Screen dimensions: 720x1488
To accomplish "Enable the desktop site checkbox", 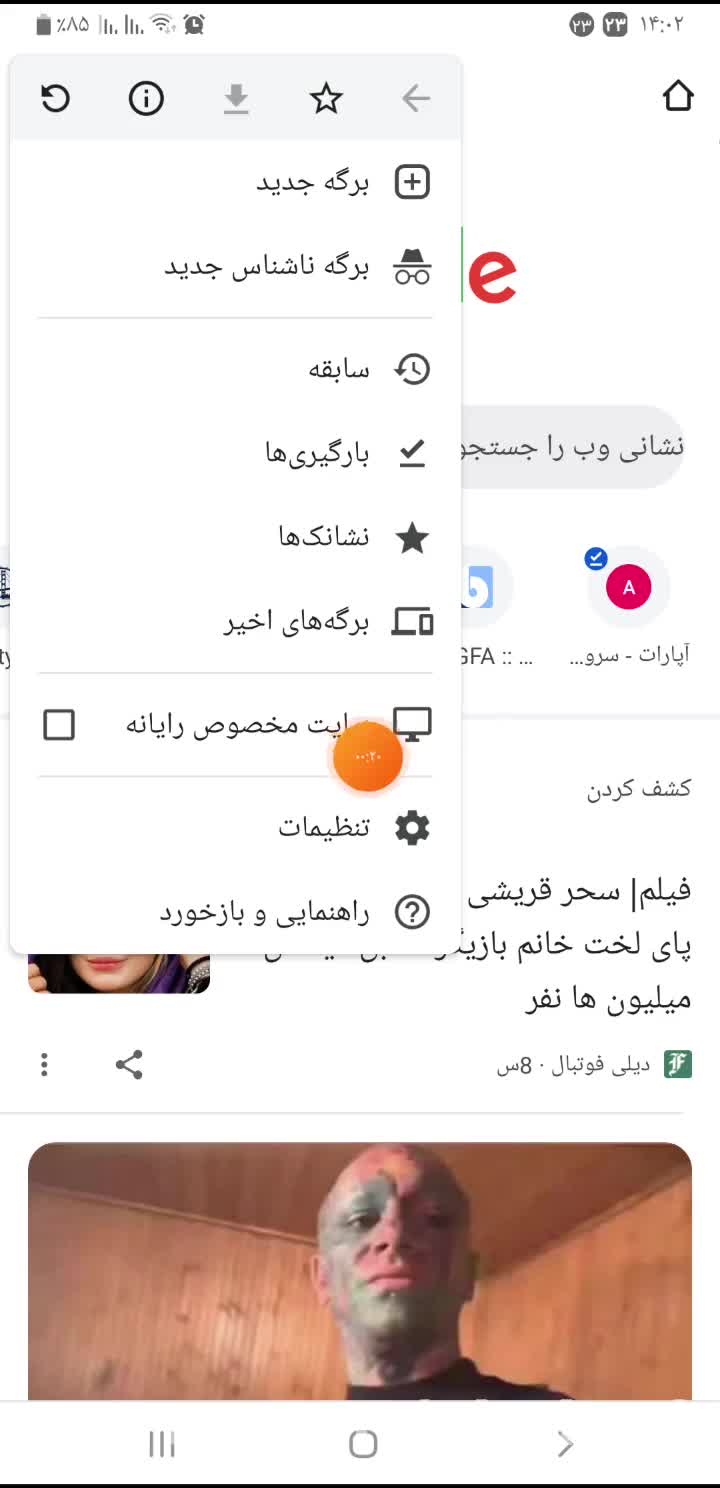I will click(x=60, y=725).
